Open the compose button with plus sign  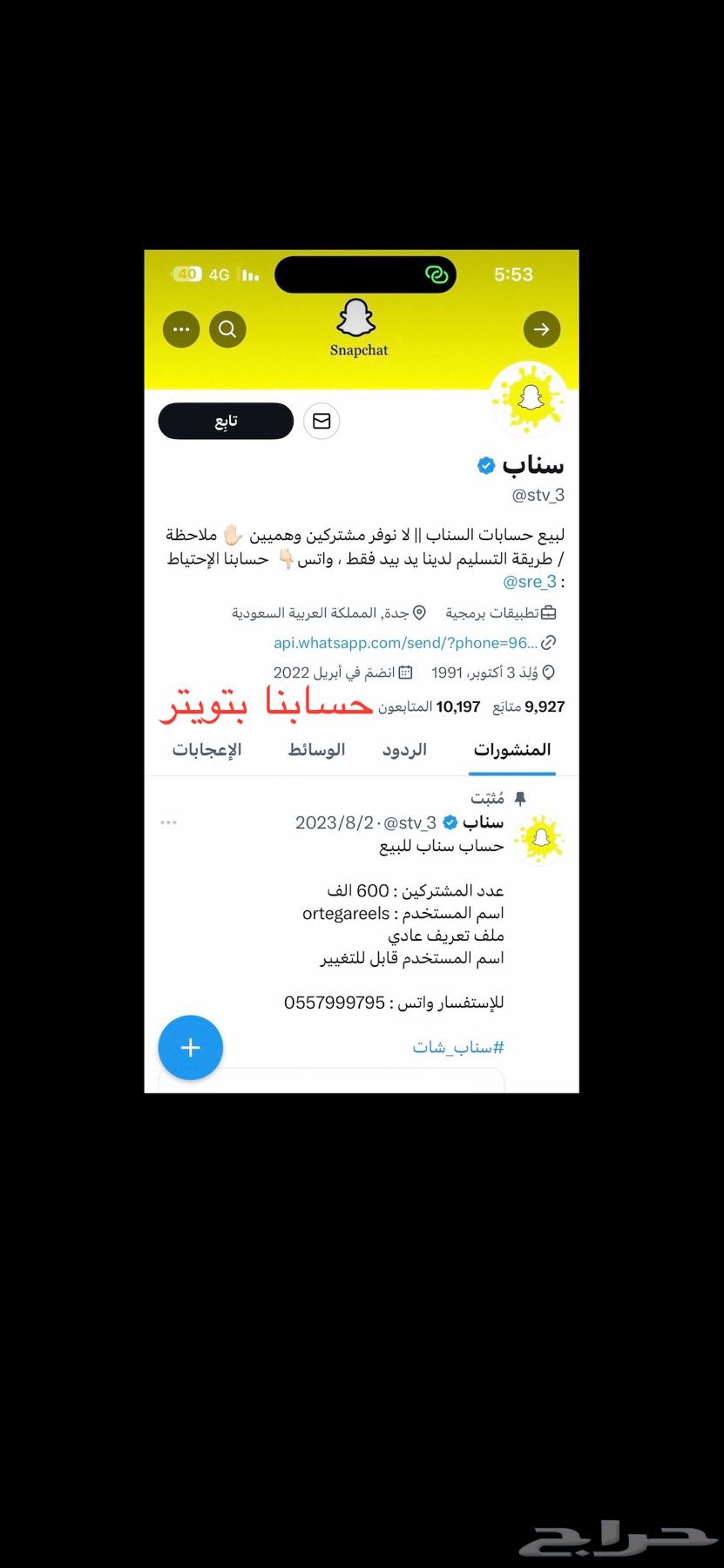190,1047
